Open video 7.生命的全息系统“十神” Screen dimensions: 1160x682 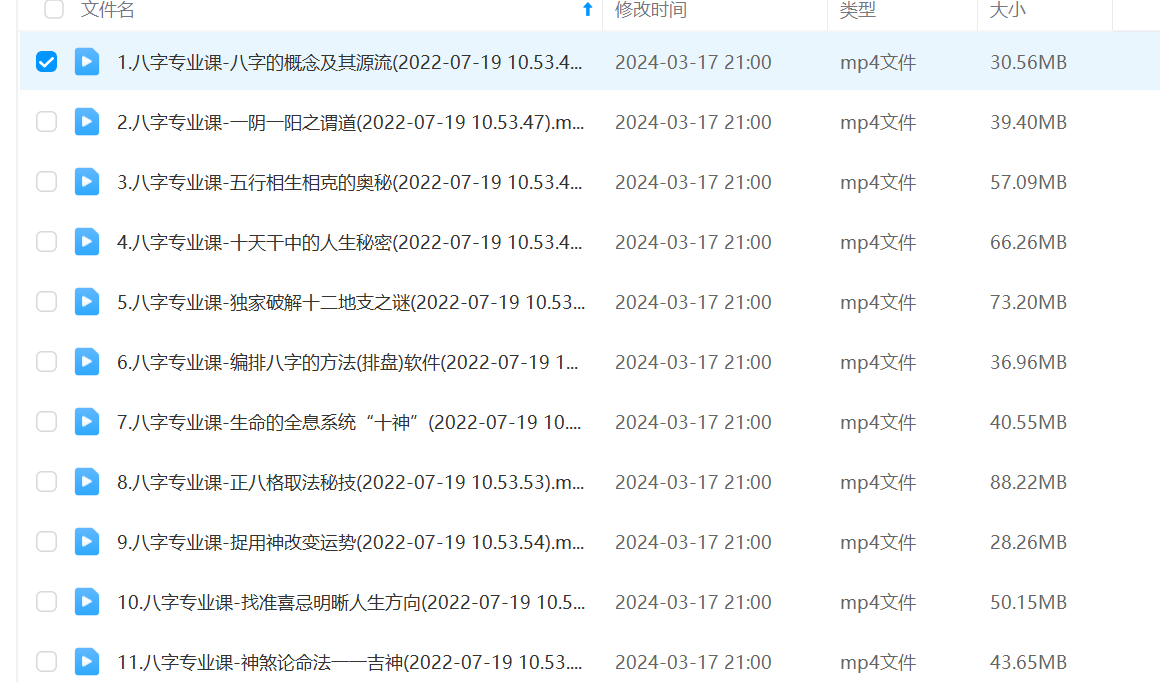350,422
